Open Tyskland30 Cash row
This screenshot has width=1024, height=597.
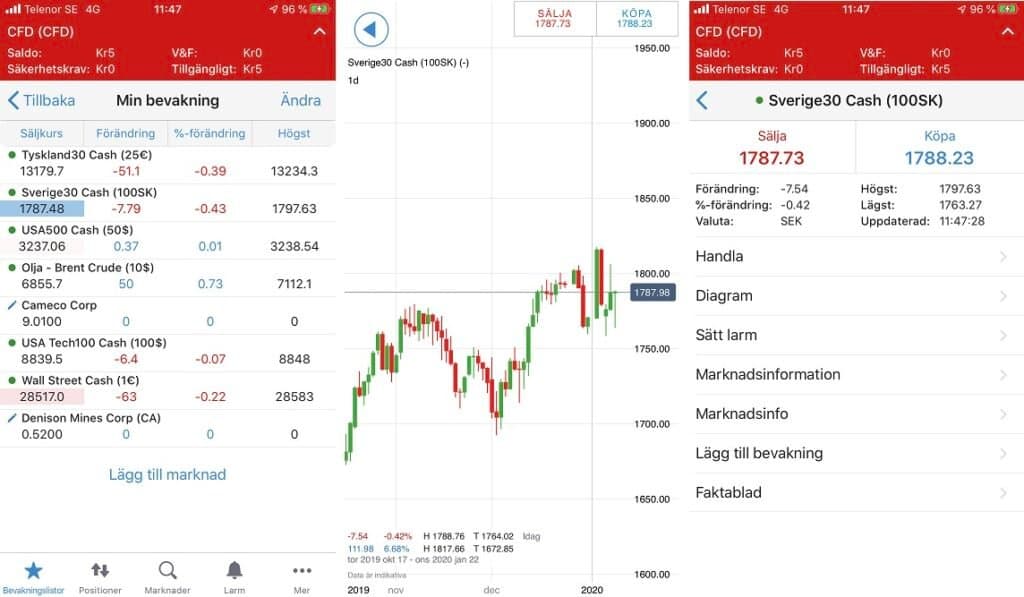coord(167,163)
